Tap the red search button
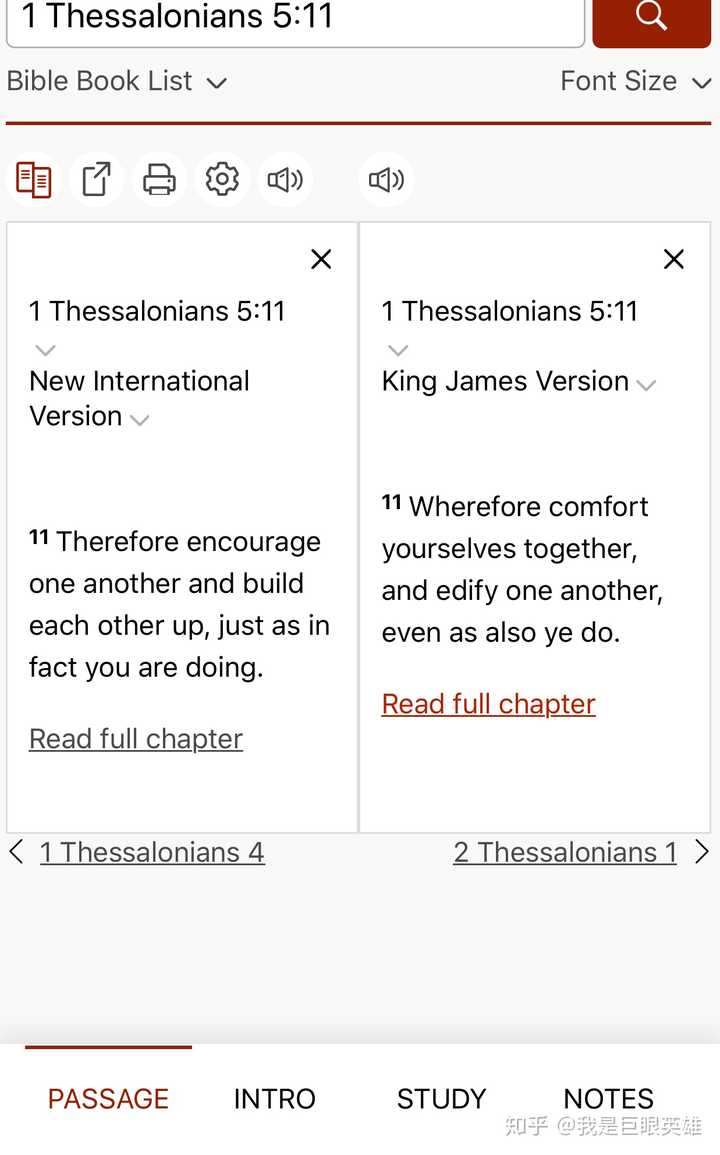Viewport: 720px width, 1155px height. 651,18
